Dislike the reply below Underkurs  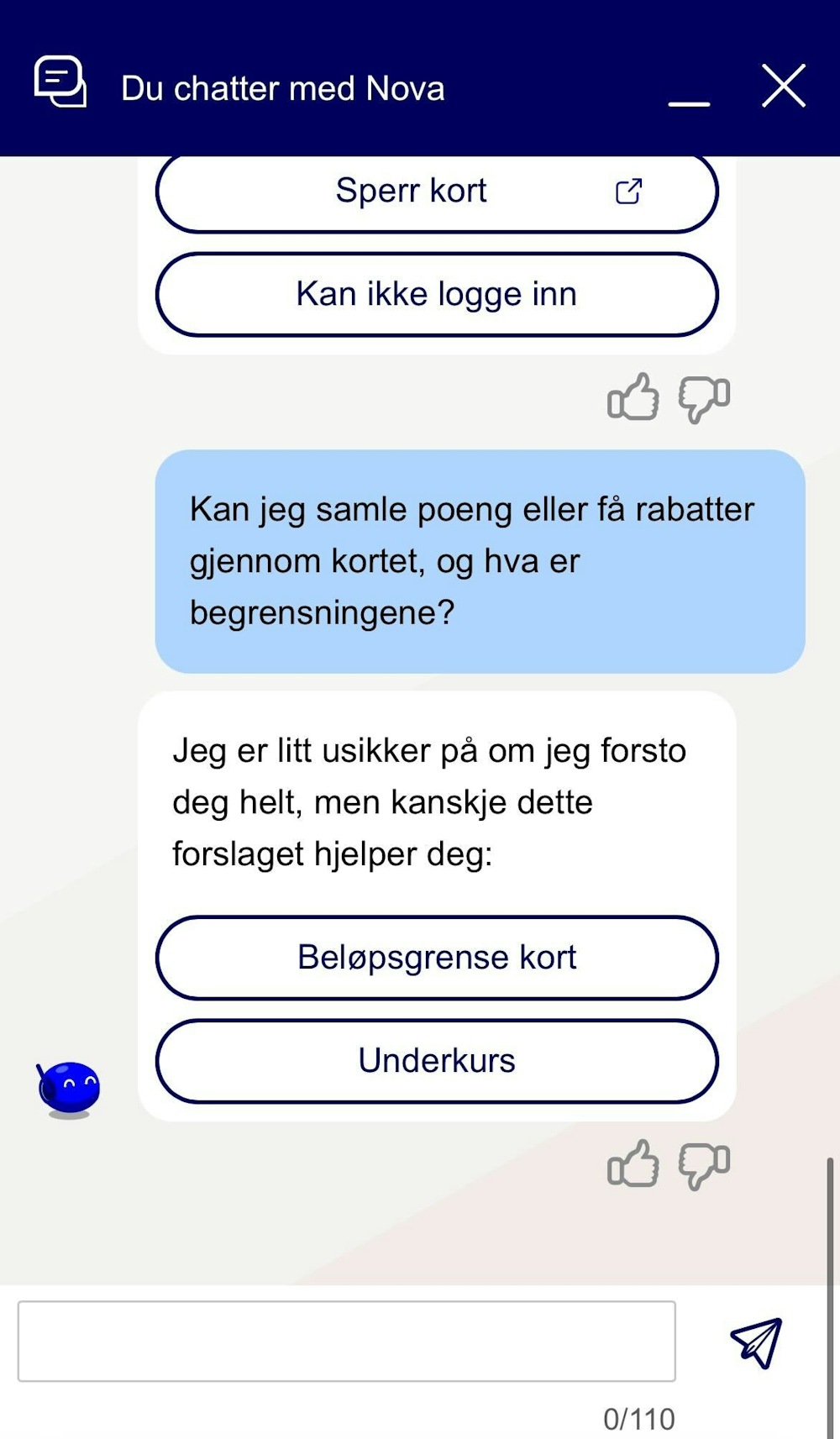pyautogui.click(x=704, y=1165)
